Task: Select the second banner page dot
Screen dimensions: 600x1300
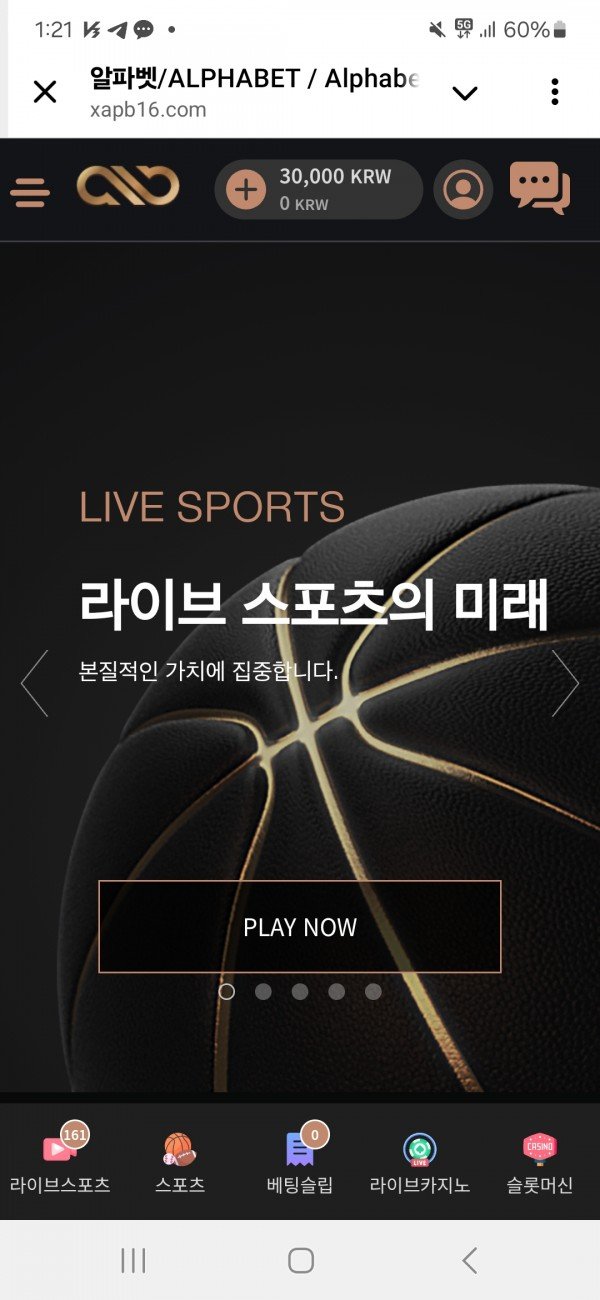Action: pos(263,991)
